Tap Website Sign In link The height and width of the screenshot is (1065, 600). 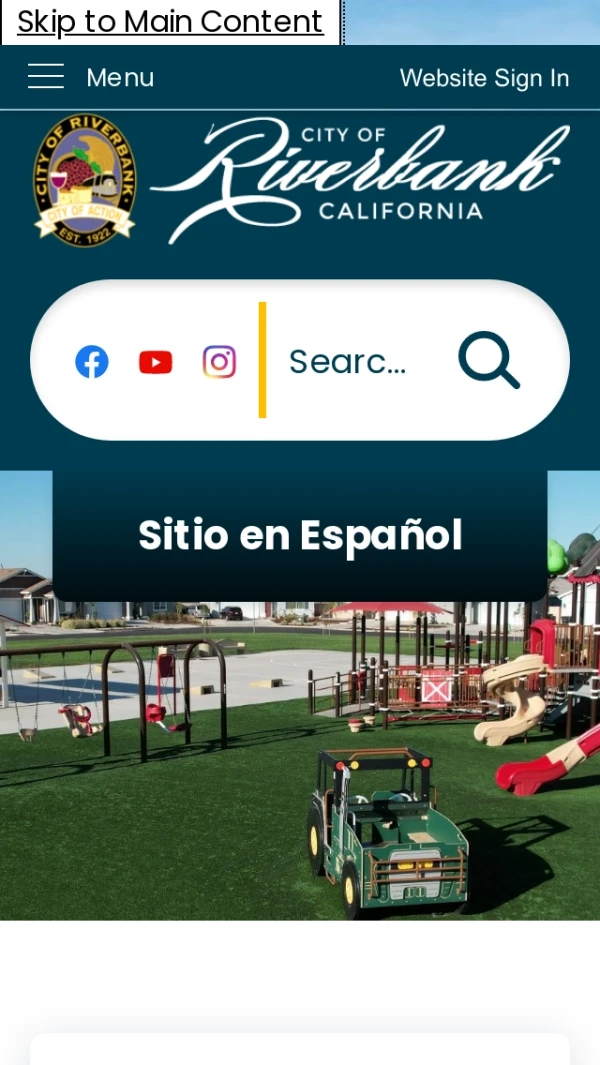[x=484, y=78]
